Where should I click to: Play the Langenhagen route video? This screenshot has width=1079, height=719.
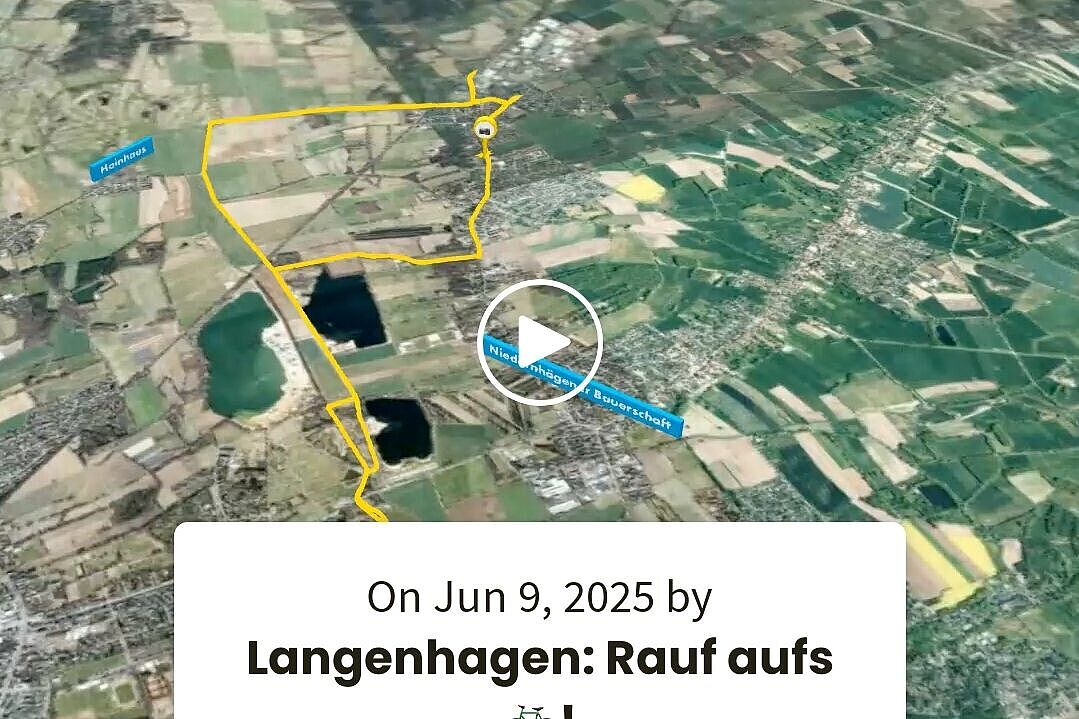click(539, 343)
